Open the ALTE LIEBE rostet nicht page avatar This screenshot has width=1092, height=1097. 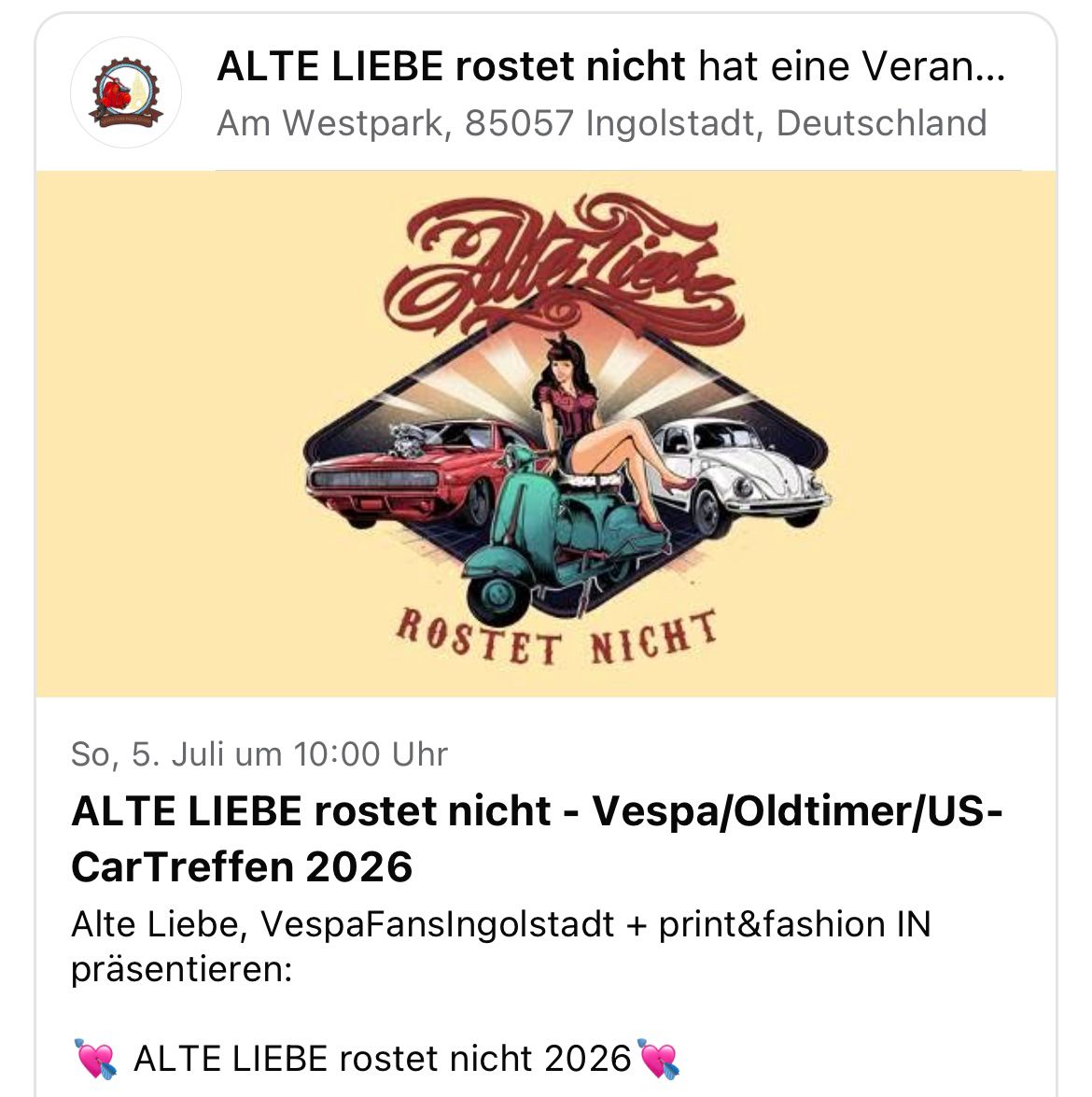(x=126, y=93)
